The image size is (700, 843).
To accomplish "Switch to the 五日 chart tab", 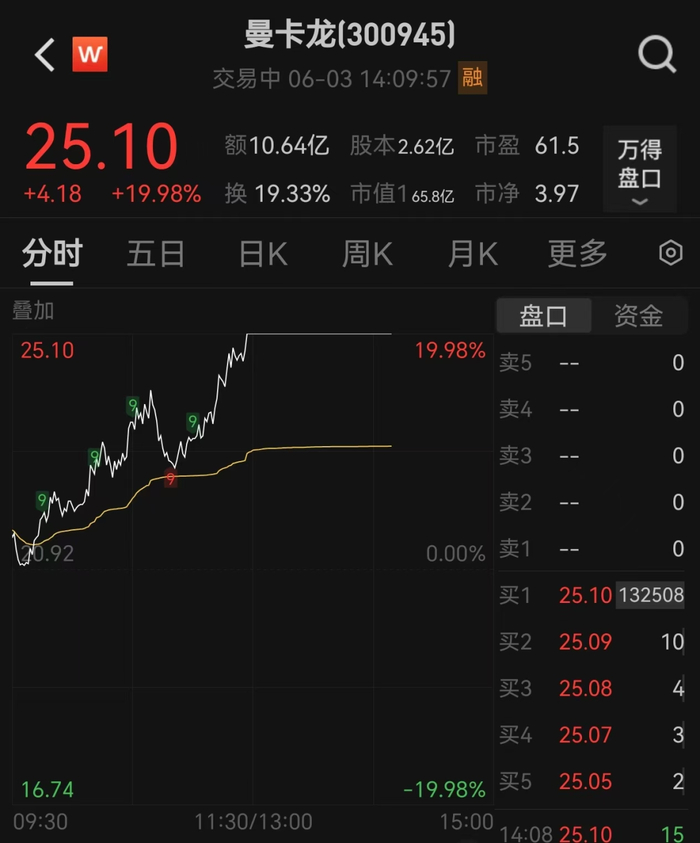I will click(x=156, y=254).
